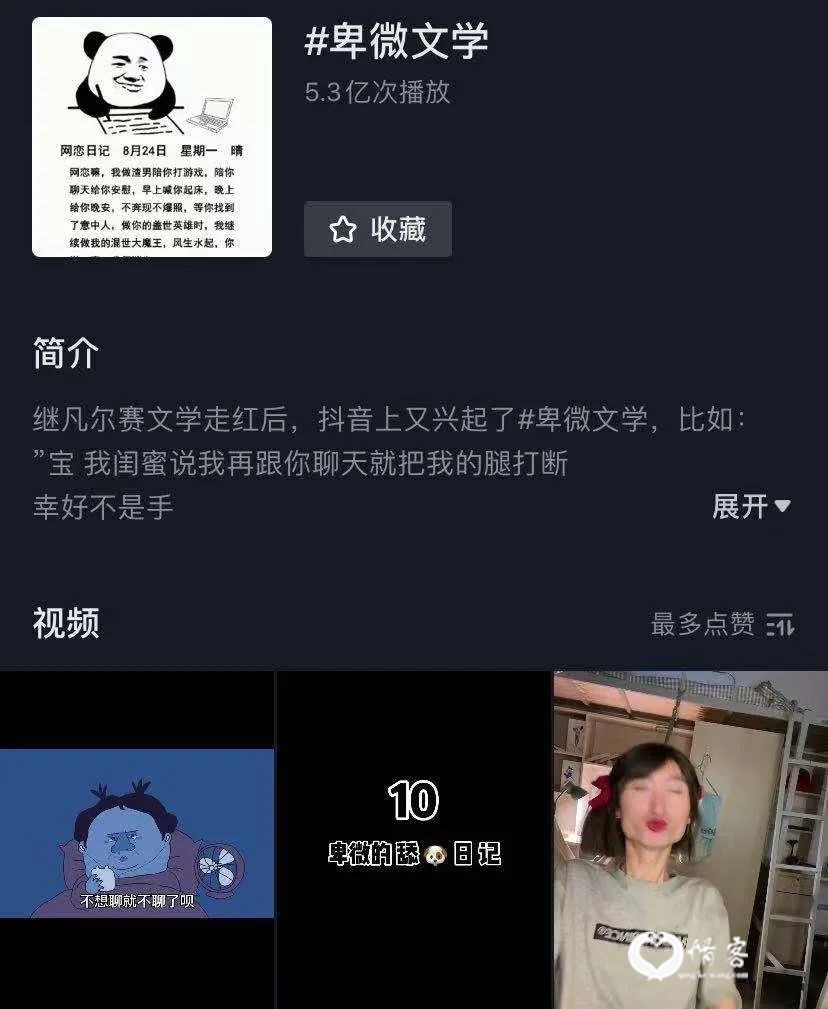Viewport: 828px width, 1009px height.
Task: Open the 最多点赞 sort option
Action: [722, 624]
